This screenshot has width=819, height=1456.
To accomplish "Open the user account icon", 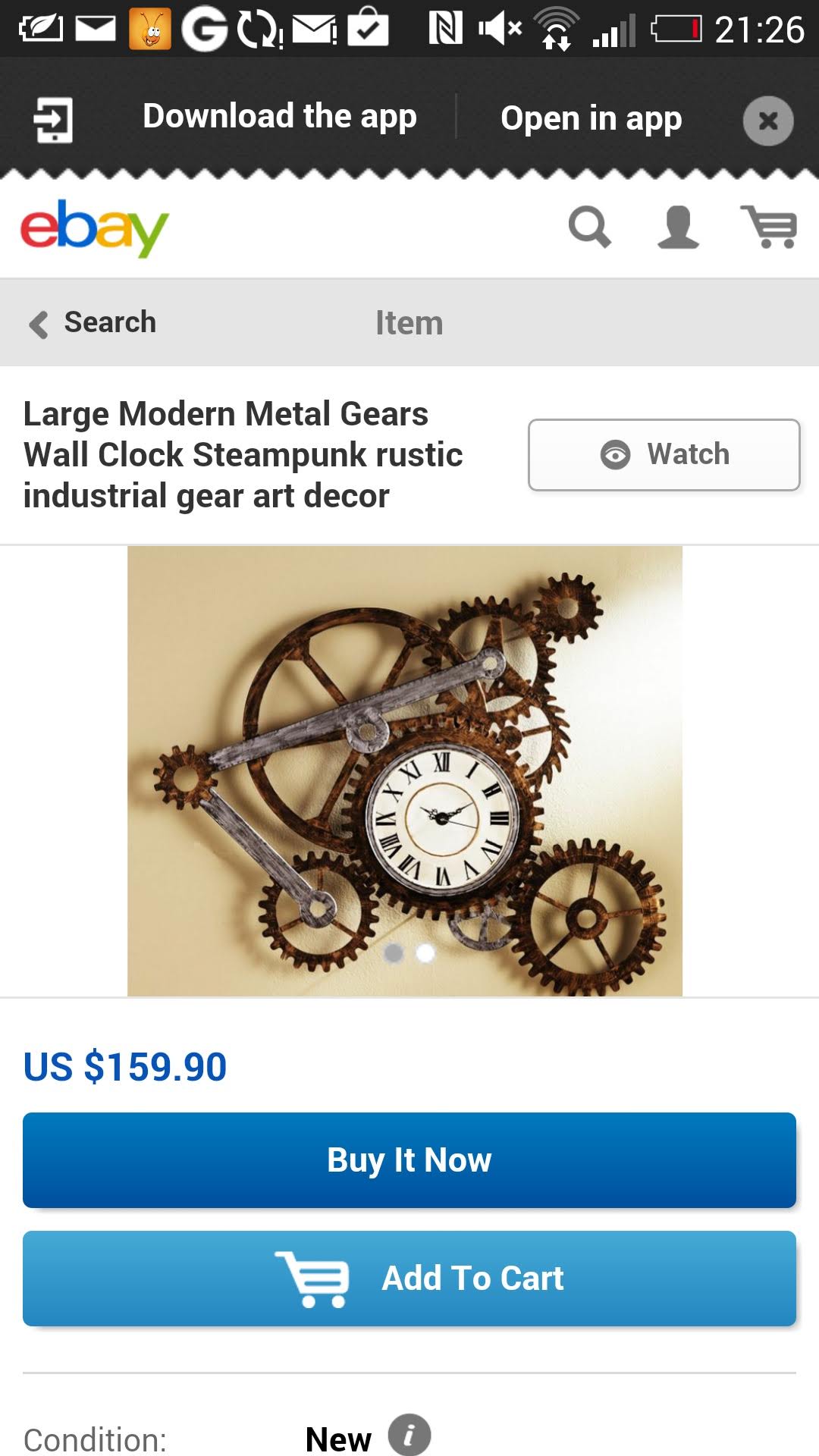I will (677, 227).
